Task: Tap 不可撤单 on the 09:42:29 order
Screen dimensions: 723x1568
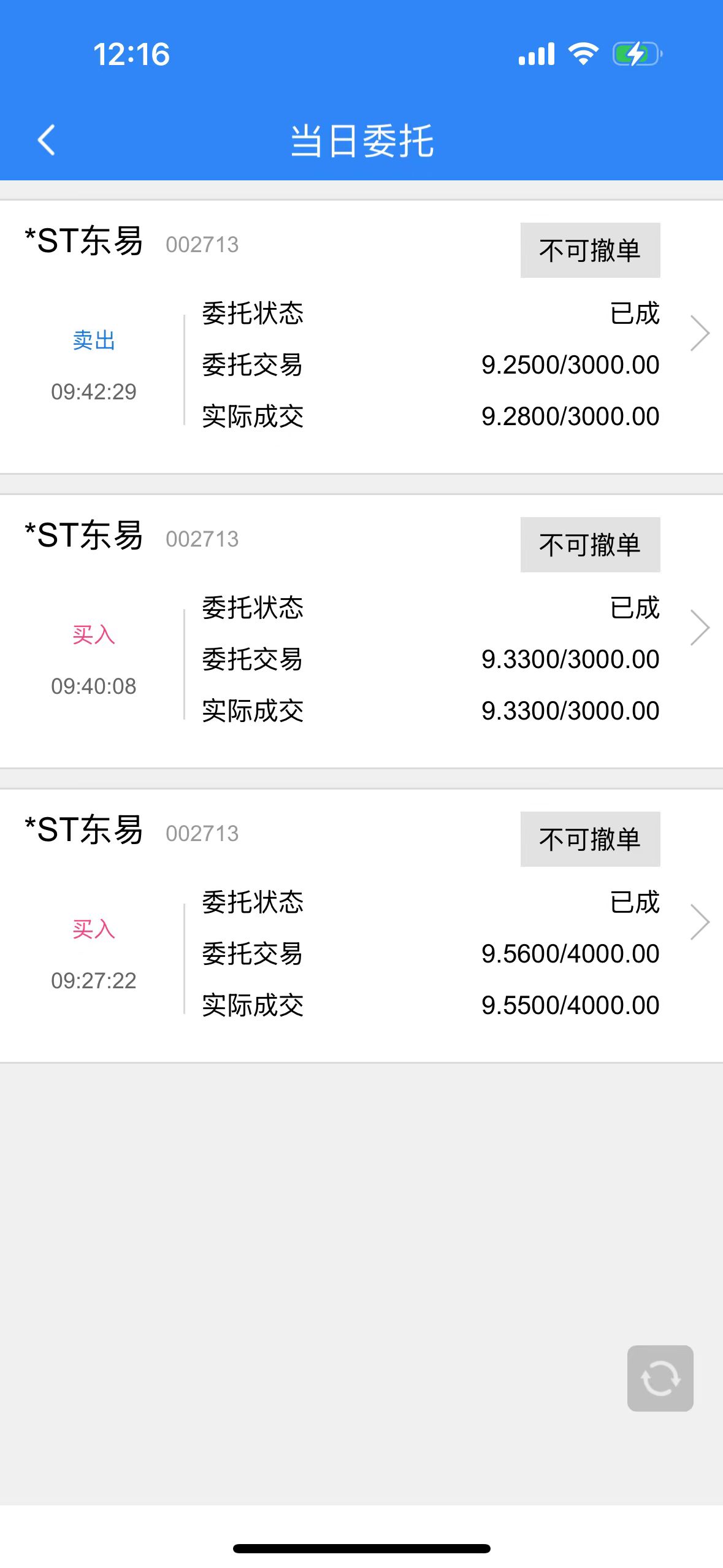Action: coord(590,250)
